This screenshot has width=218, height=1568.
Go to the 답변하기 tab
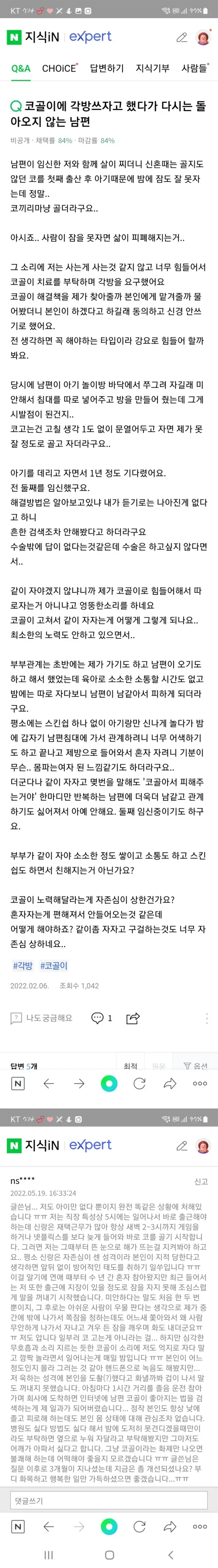107,68
